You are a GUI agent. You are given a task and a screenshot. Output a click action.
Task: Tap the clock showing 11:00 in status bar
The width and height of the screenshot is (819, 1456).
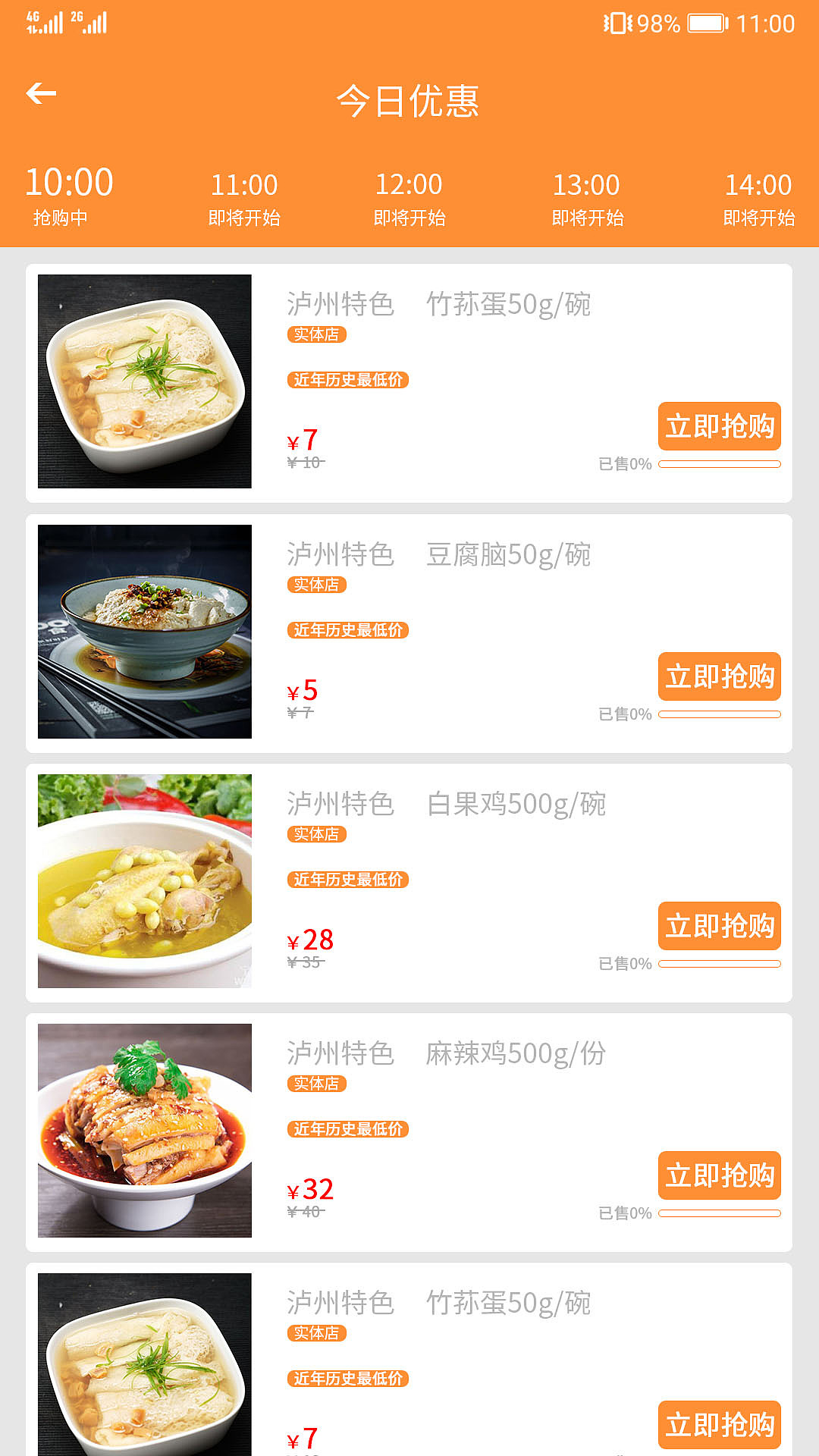[764, 23]
